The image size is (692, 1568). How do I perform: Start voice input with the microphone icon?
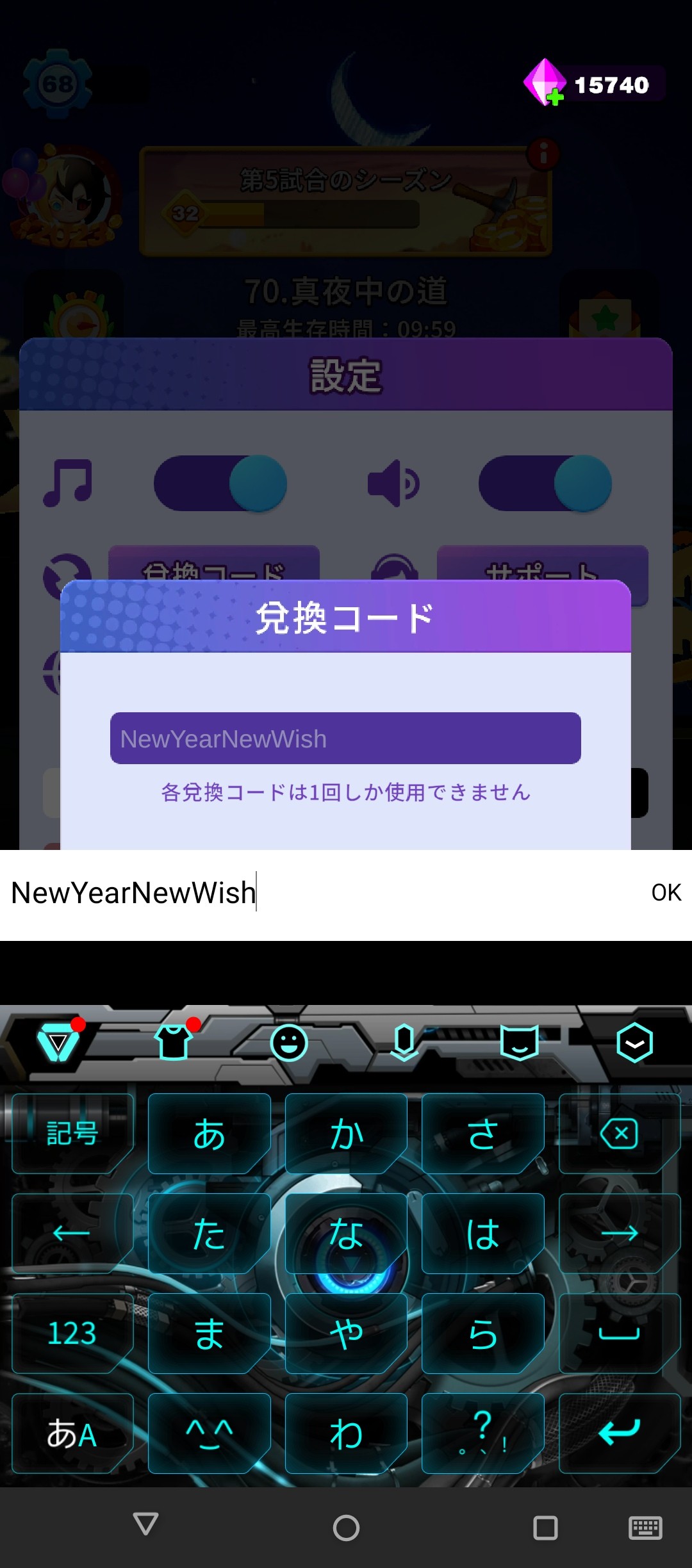click(404, 1043)
